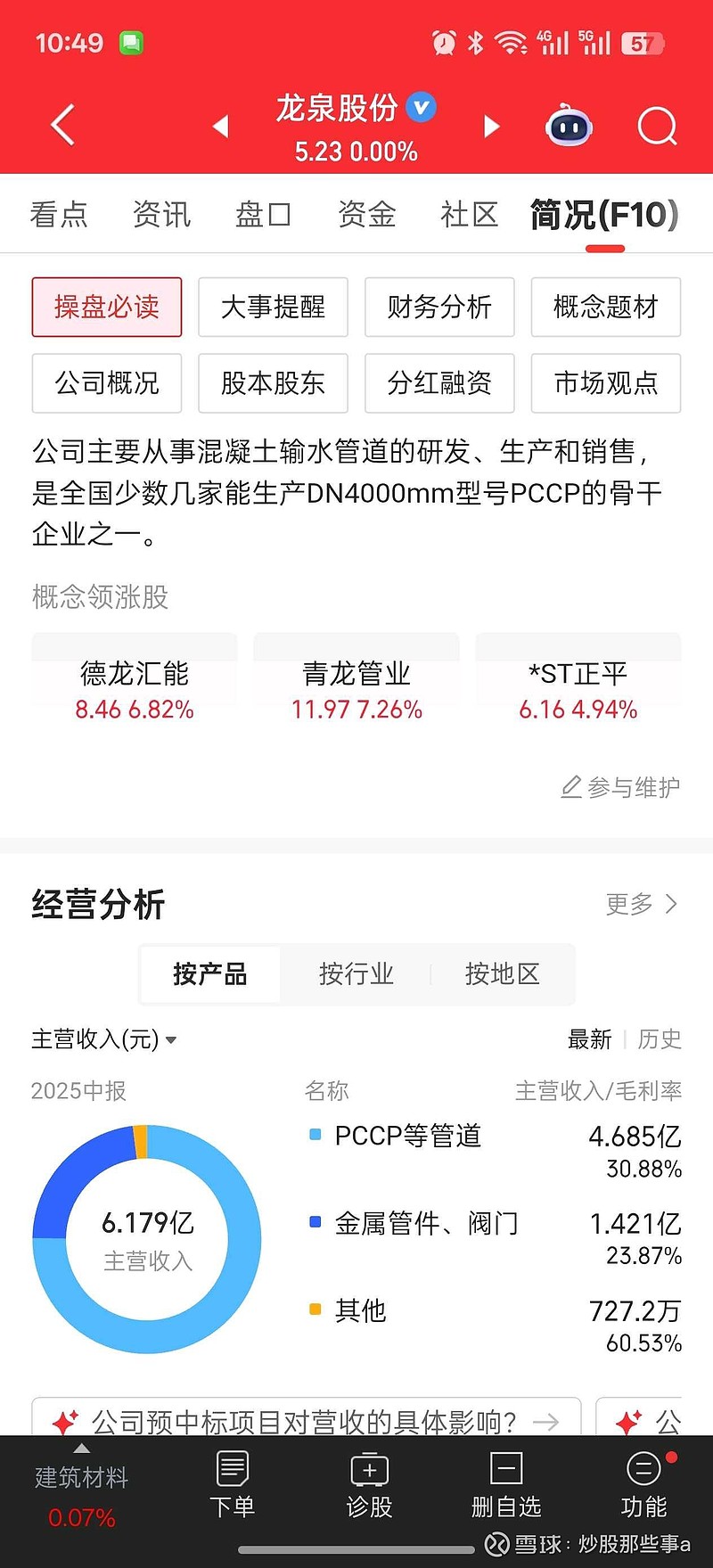Viewport: 713px width, 1568px height.
Task: Open concept stock 青龙管业
Action: tap(356, 690)
